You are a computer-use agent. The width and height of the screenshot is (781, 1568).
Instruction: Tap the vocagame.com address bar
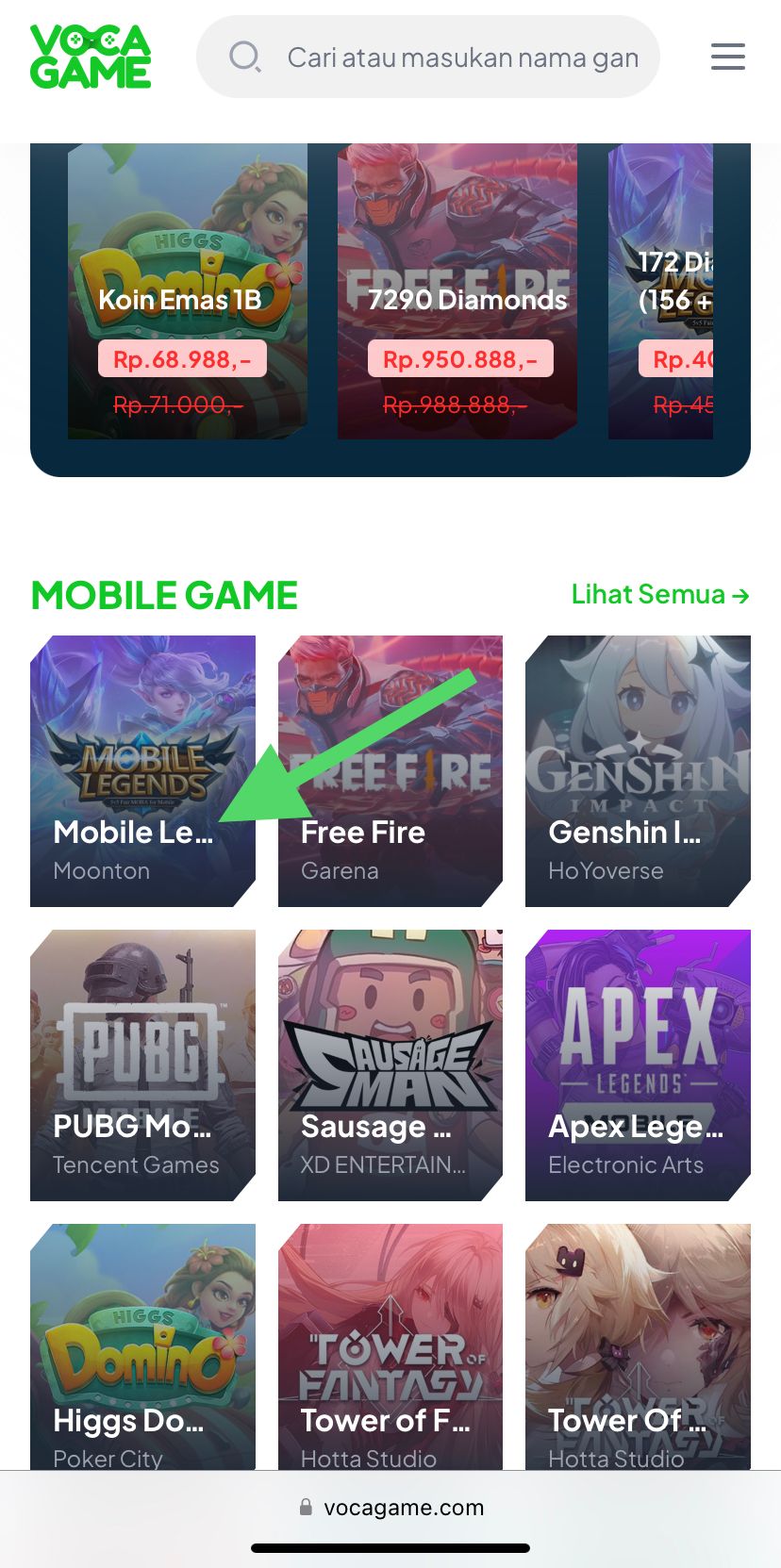click(391, 1507)
